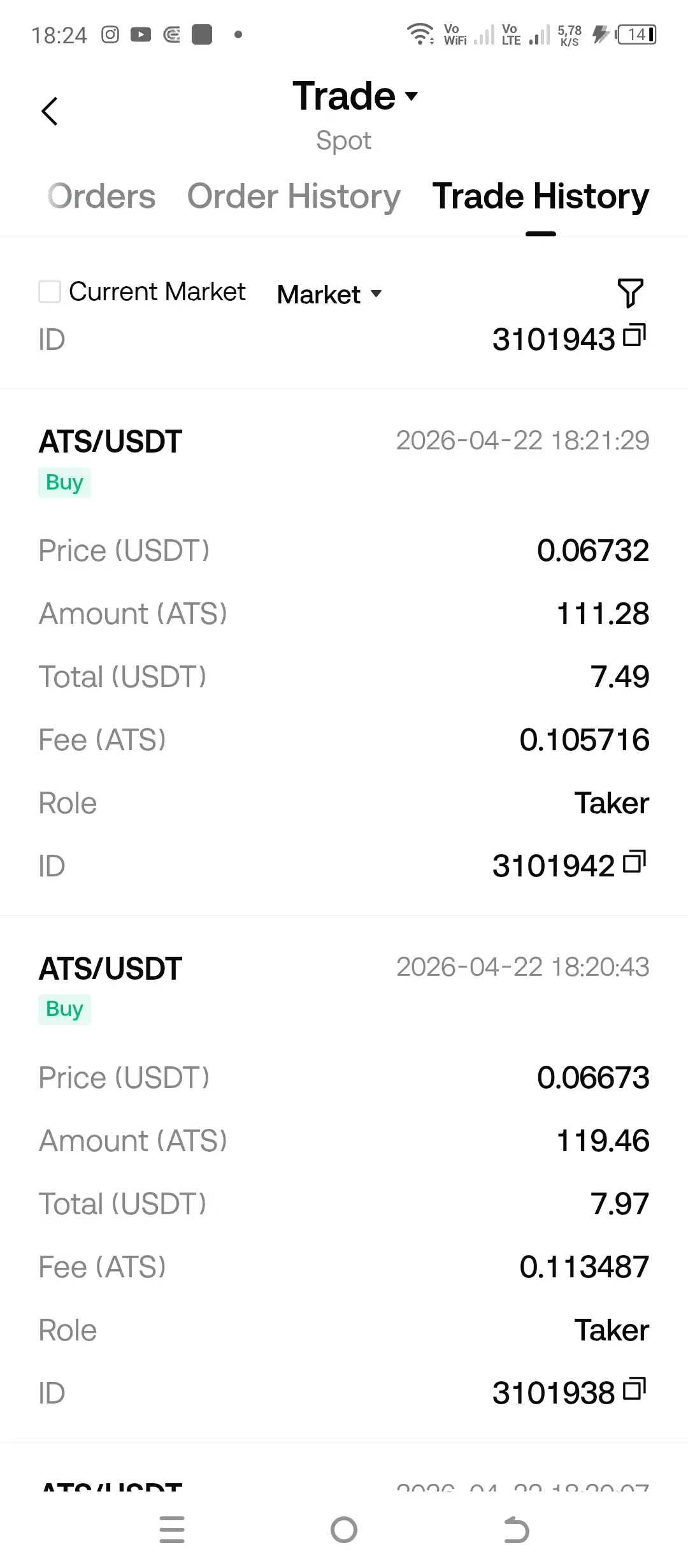Tick the Current Market checkbox

(50, 292)
